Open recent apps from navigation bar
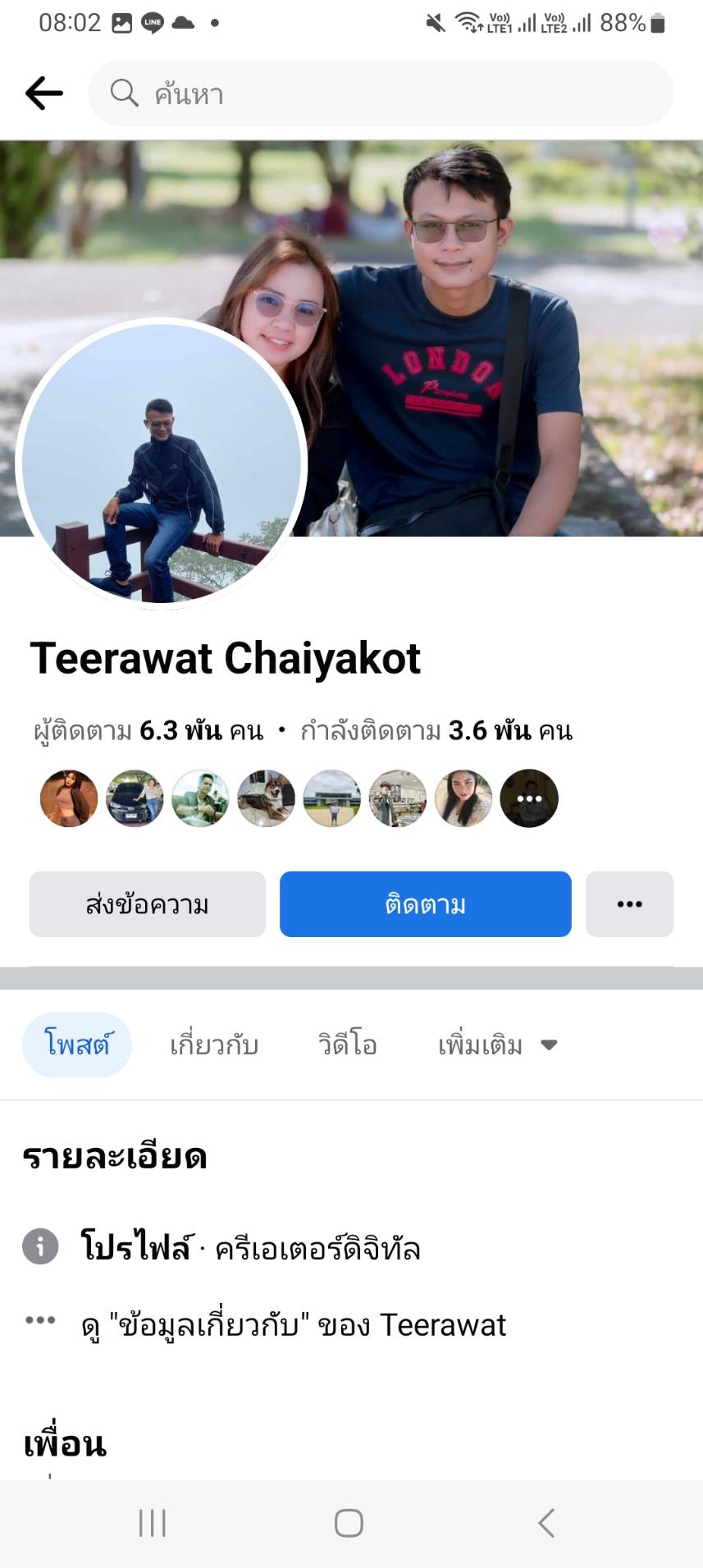This screenshot has height=1568, width=703. tap(153, 1523)
